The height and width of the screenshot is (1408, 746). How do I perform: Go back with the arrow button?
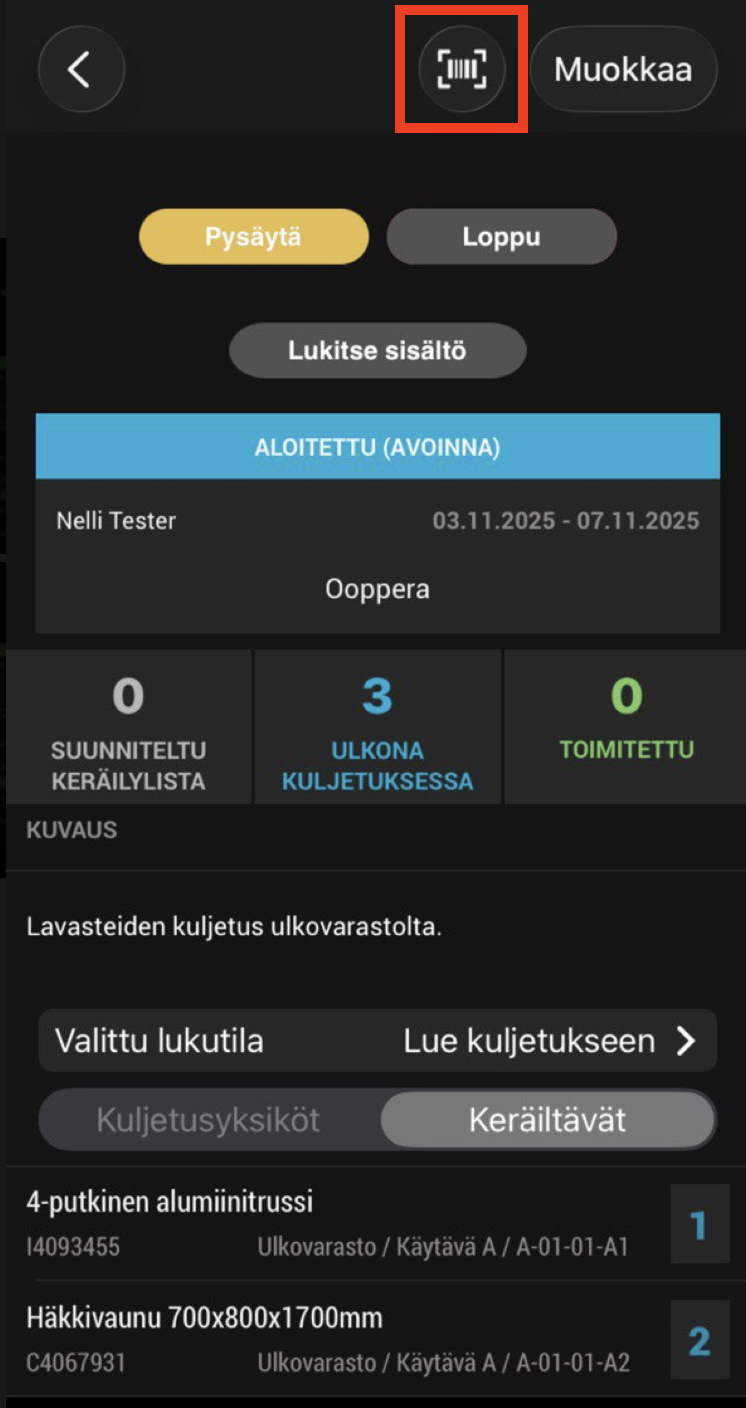click(x=81, y=69)
